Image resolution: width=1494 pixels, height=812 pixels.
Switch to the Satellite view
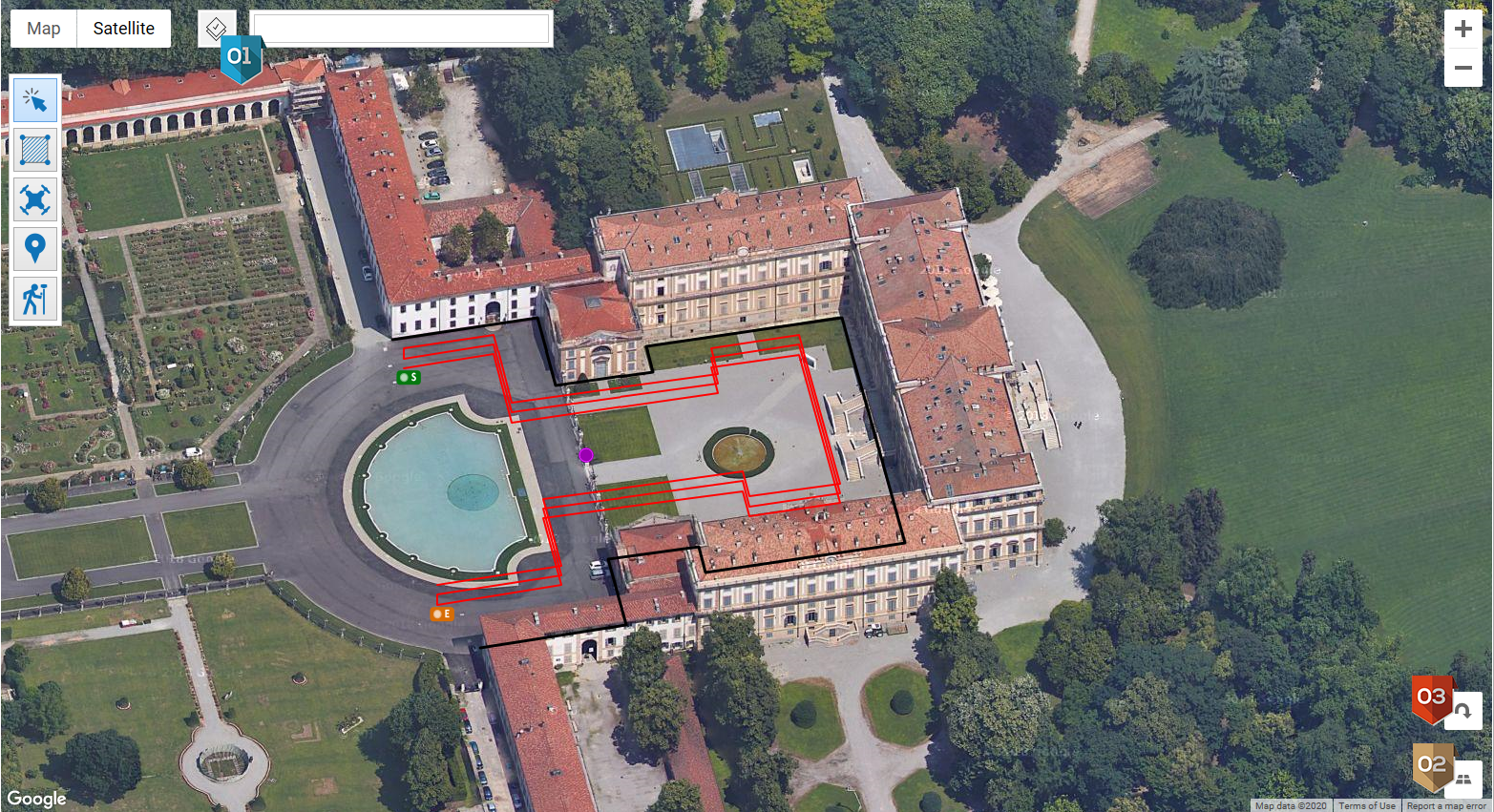[123, 29]
